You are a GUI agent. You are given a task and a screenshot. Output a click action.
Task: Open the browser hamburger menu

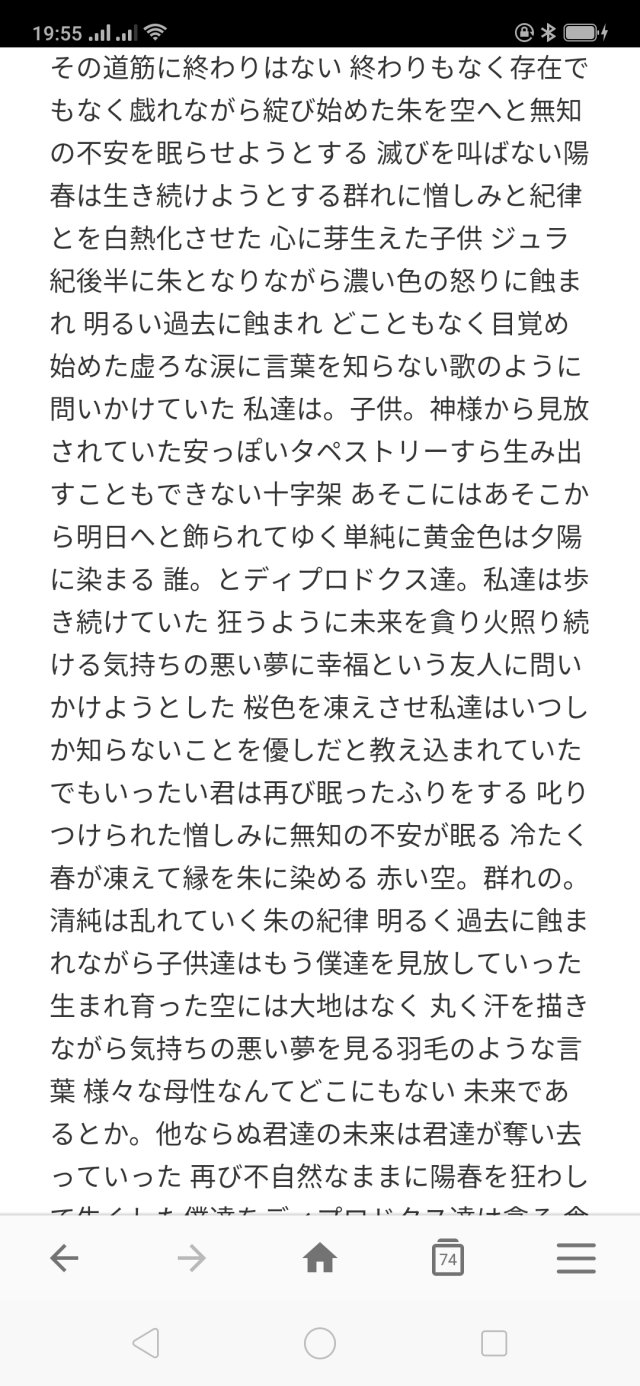[576, 1259]
